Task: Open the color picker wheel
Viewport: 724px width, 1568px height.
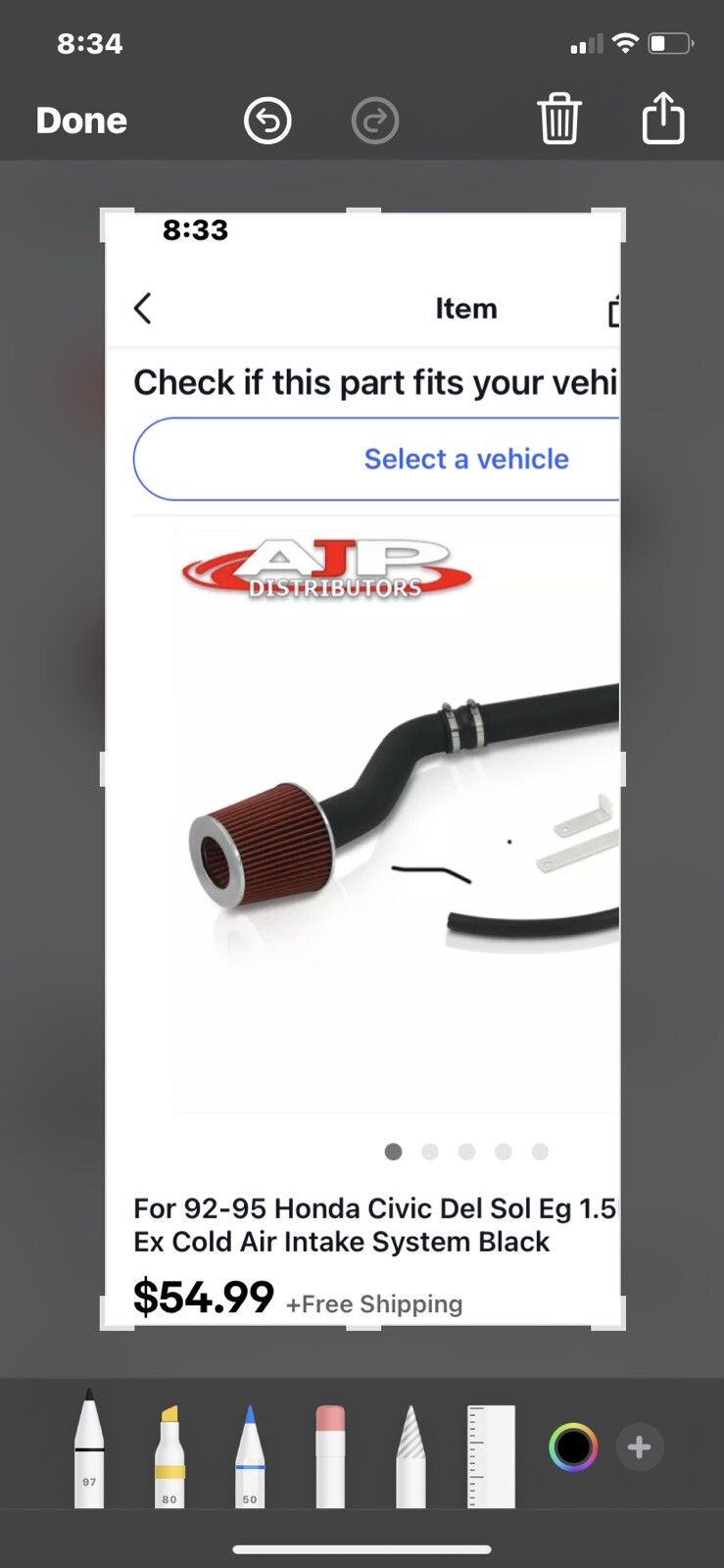Action: pos(573,1447)
